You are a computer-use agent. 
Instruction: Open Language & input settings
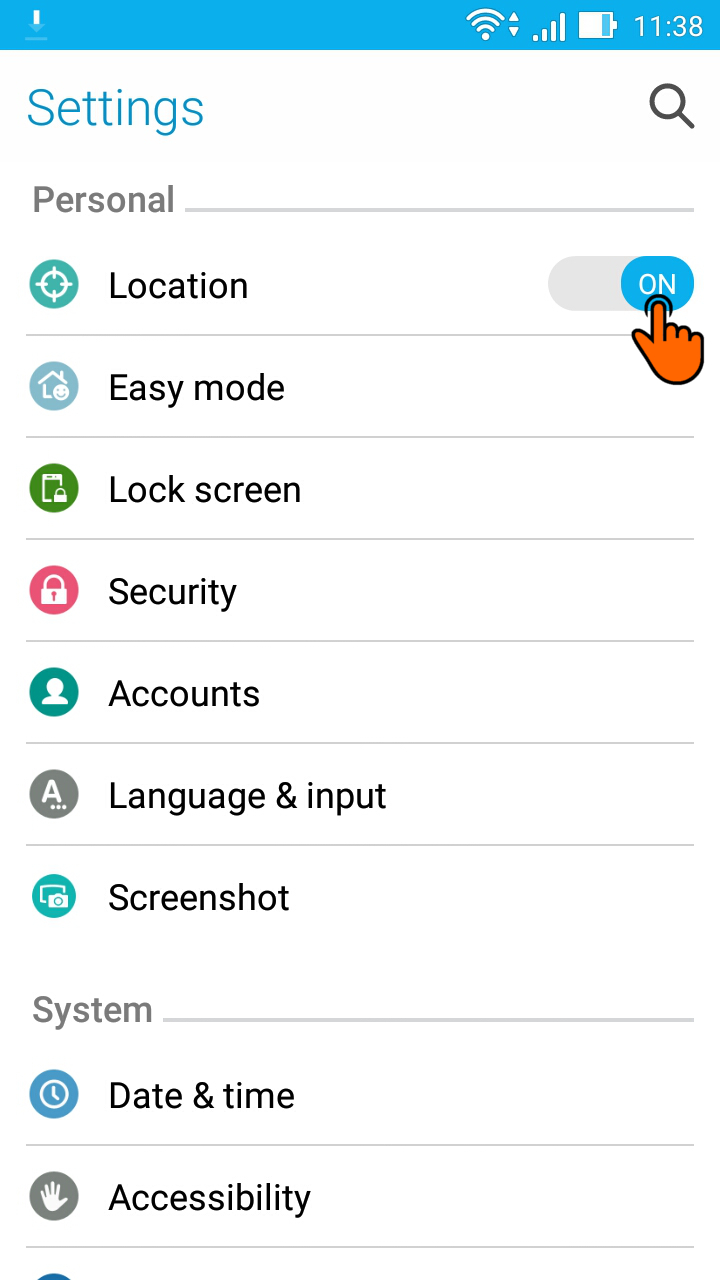360,795
